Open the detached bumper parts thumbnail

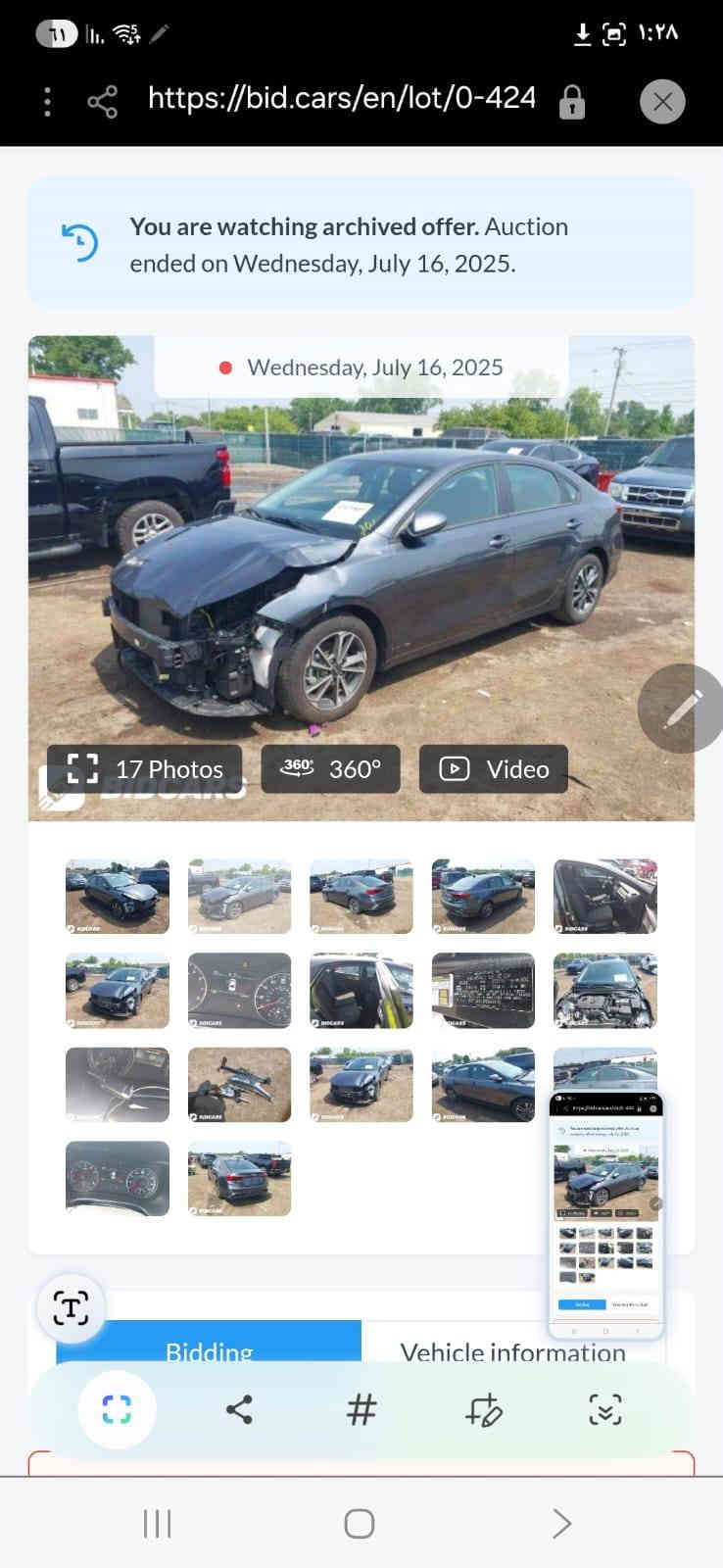pyautogui.click(x=239, y=1085)
